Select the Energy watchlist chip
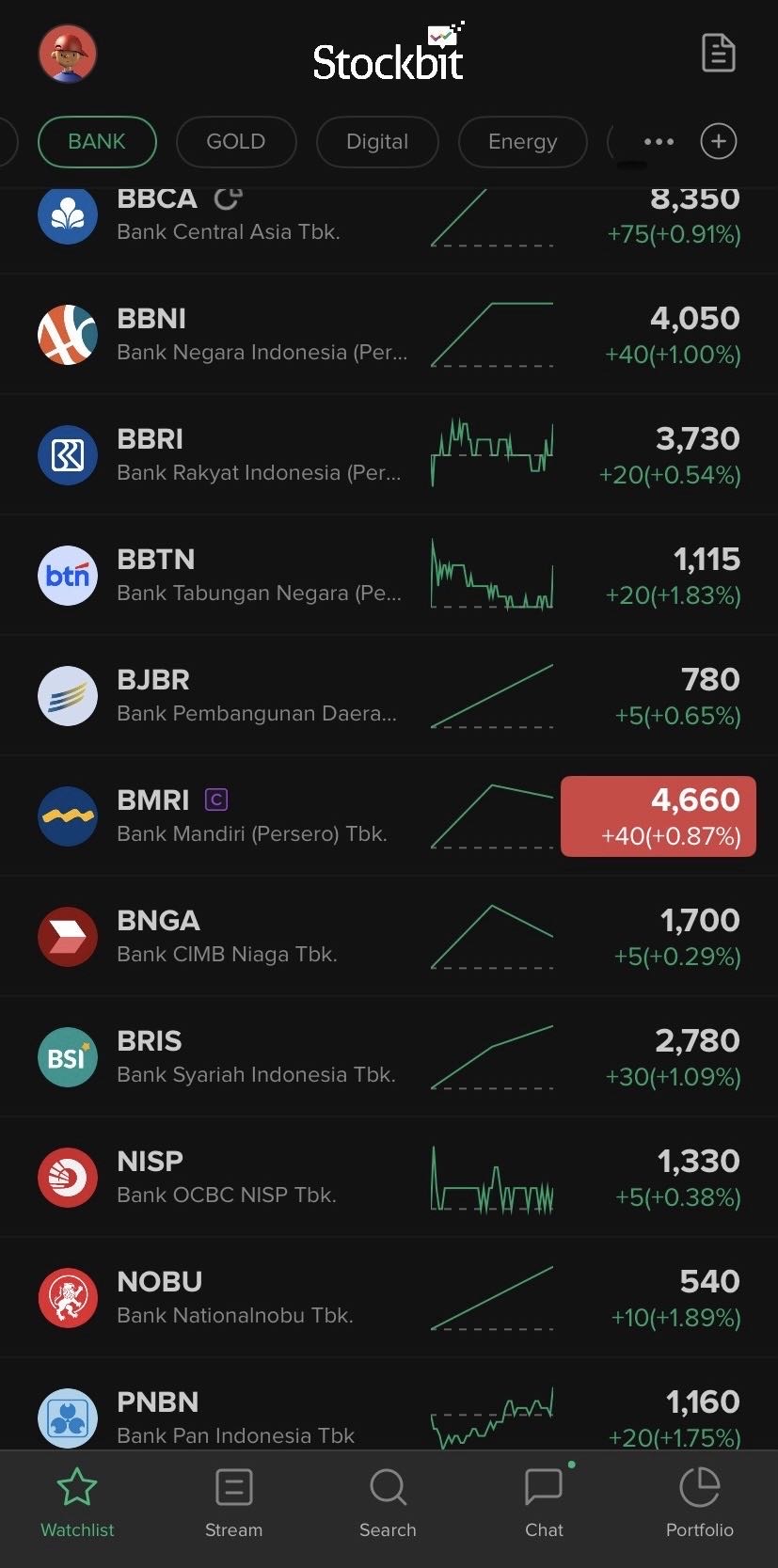This screenshot has width=778, height=1568. (x=522, y=141)
